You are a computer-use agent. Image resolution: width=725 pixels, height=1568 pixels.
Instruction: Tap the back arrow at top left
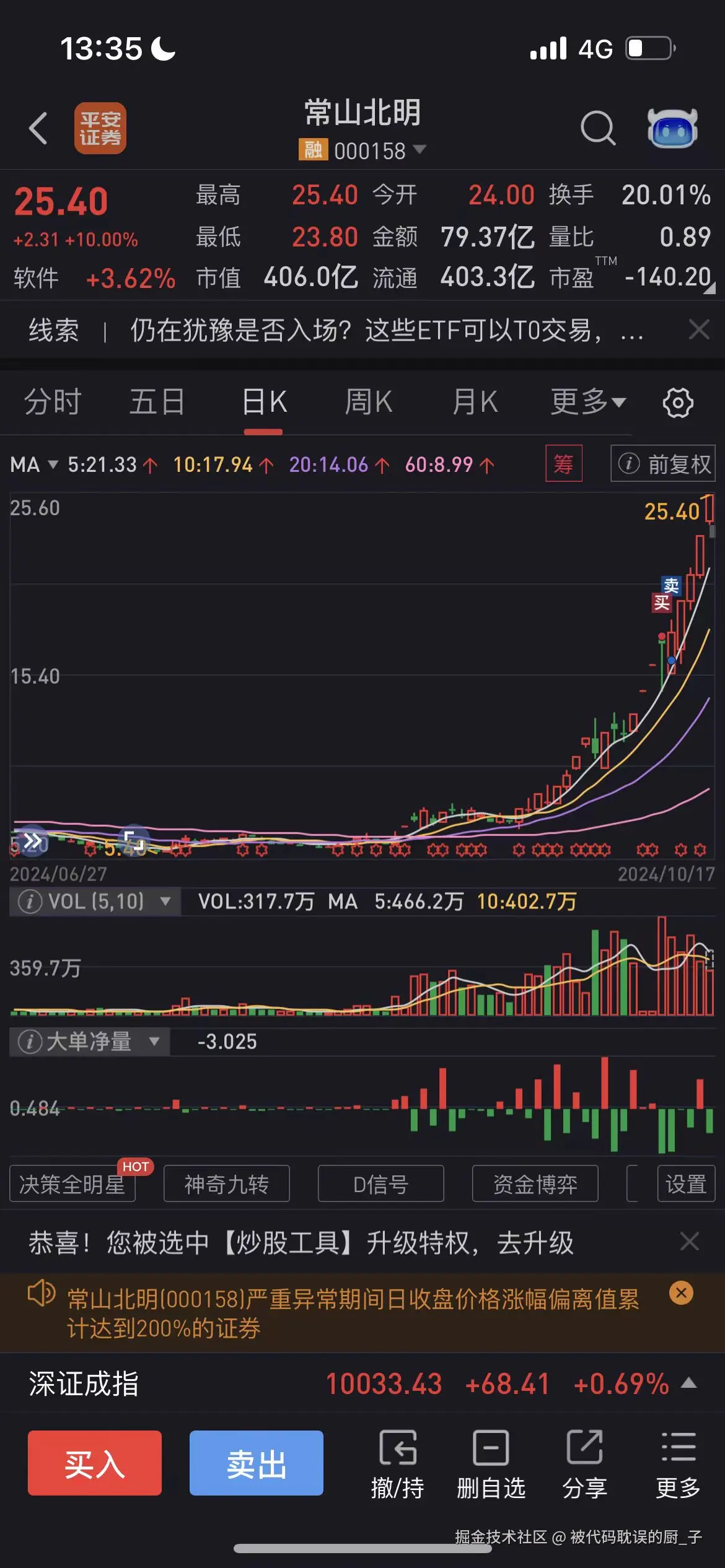[x=38, y=128]
